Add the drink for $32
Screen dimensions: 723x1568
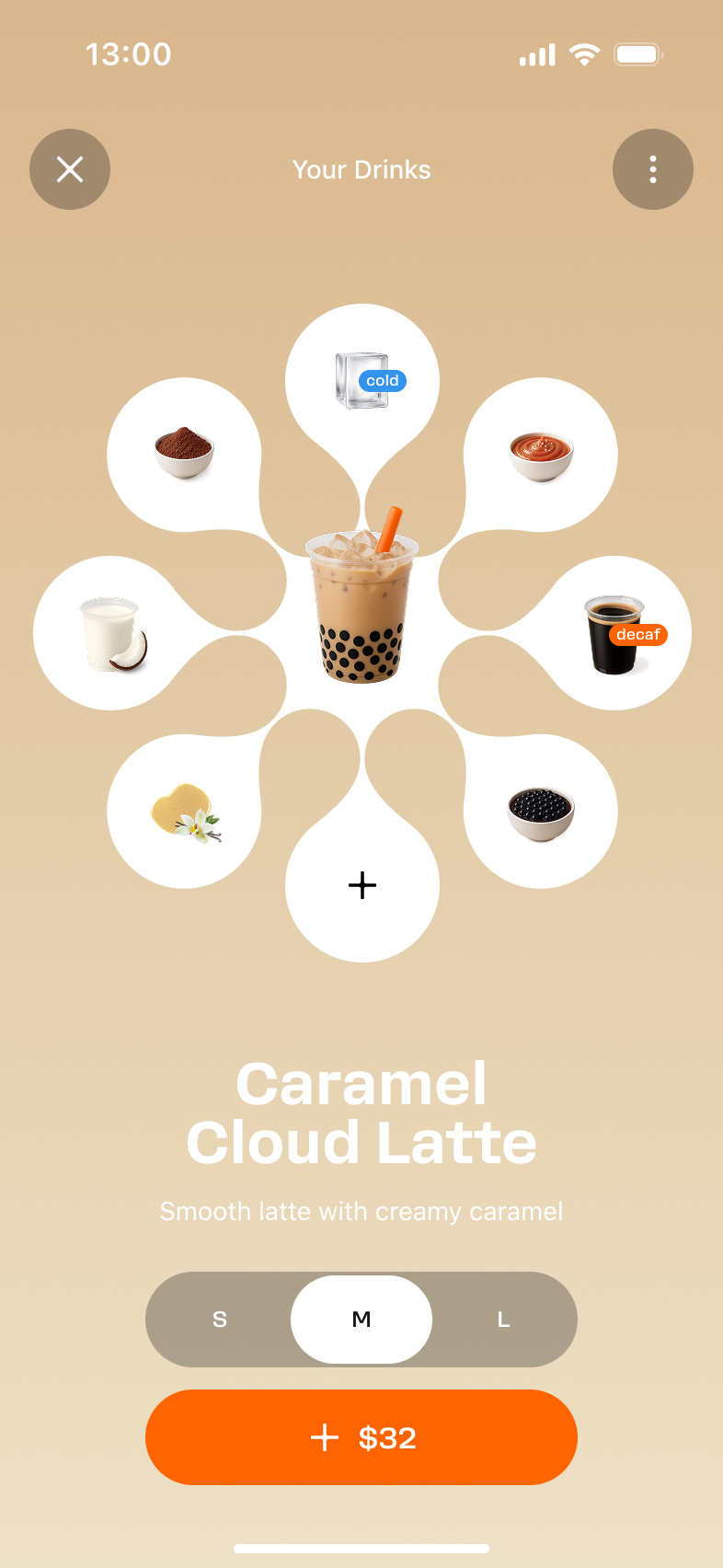pyautogui.click(x=361, y=1437)
